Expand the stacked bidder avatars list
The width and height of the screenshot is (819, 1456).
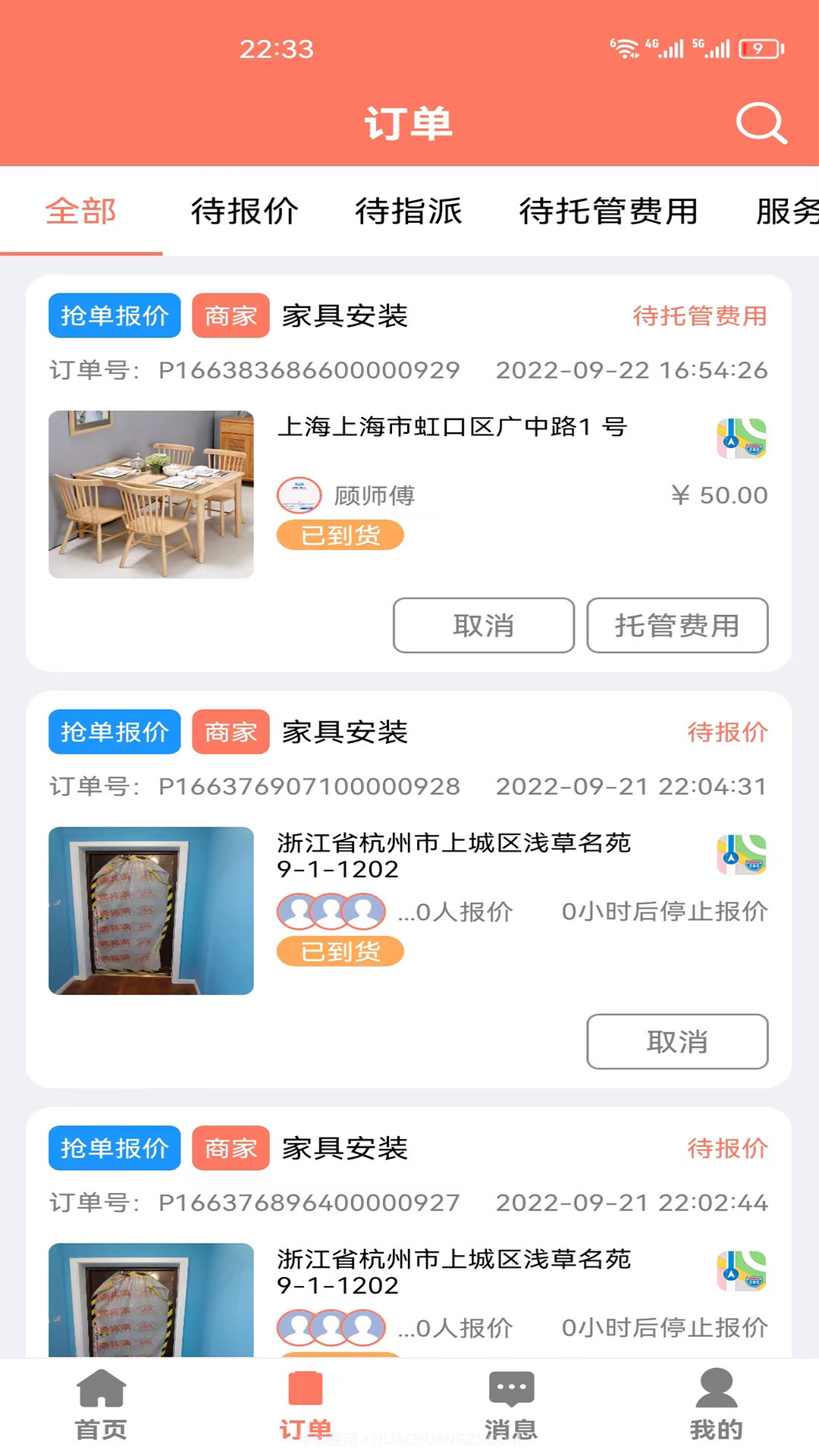tap(332, 912)
